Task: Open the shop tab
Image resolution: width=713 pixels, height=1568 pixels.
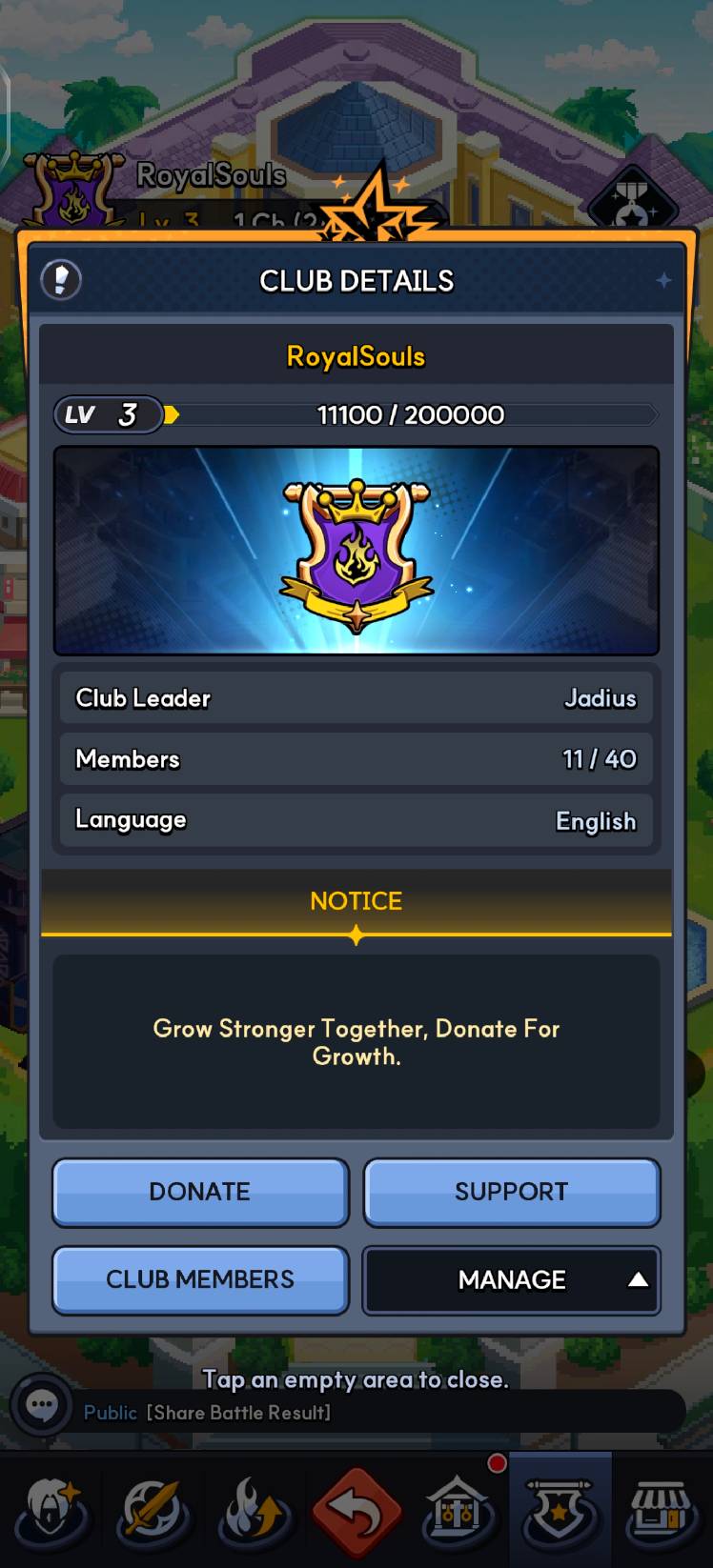Action: click(661, 1511)
